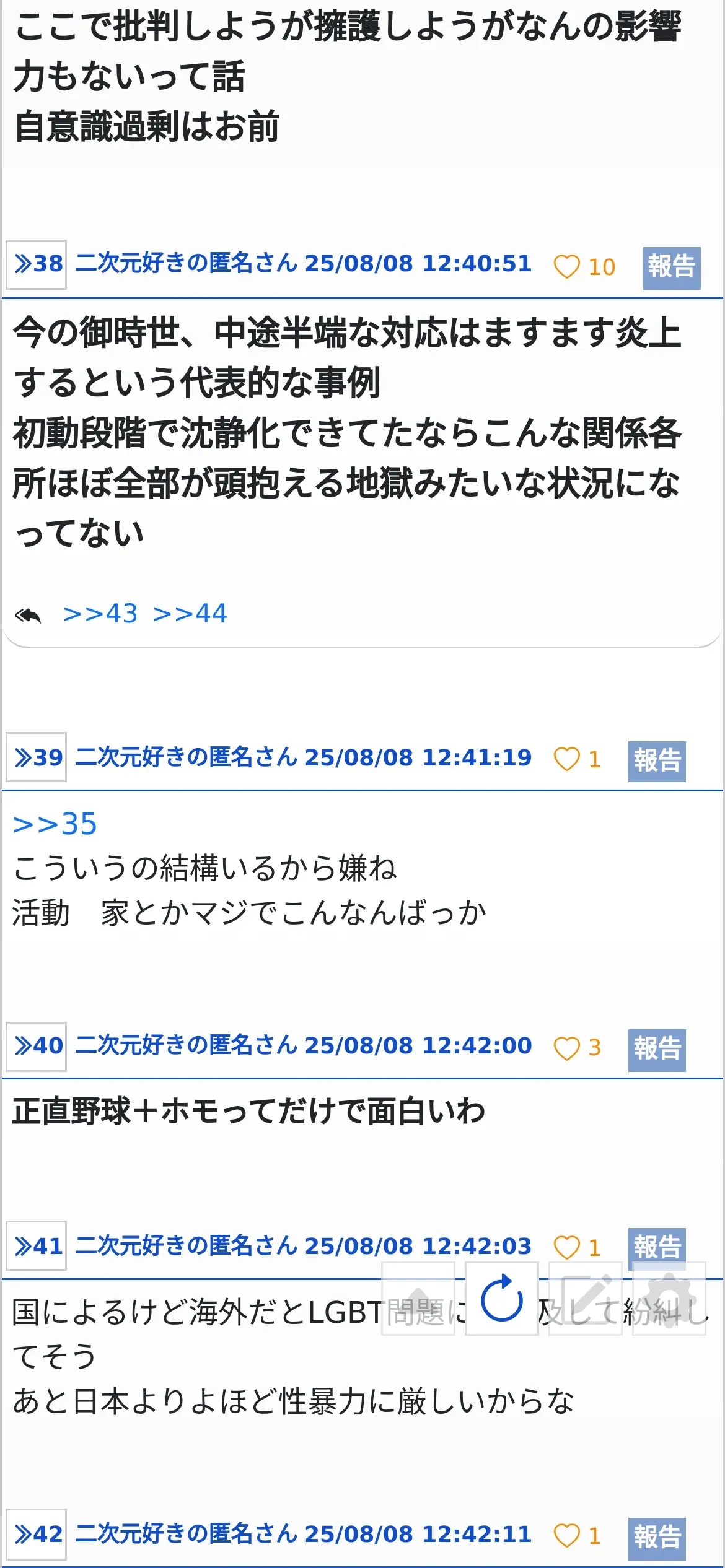The width and height of the screenshot is (725, 1568).
Task: Report post 40 with its 報告 button
Action: click(x=657, y=1050)
